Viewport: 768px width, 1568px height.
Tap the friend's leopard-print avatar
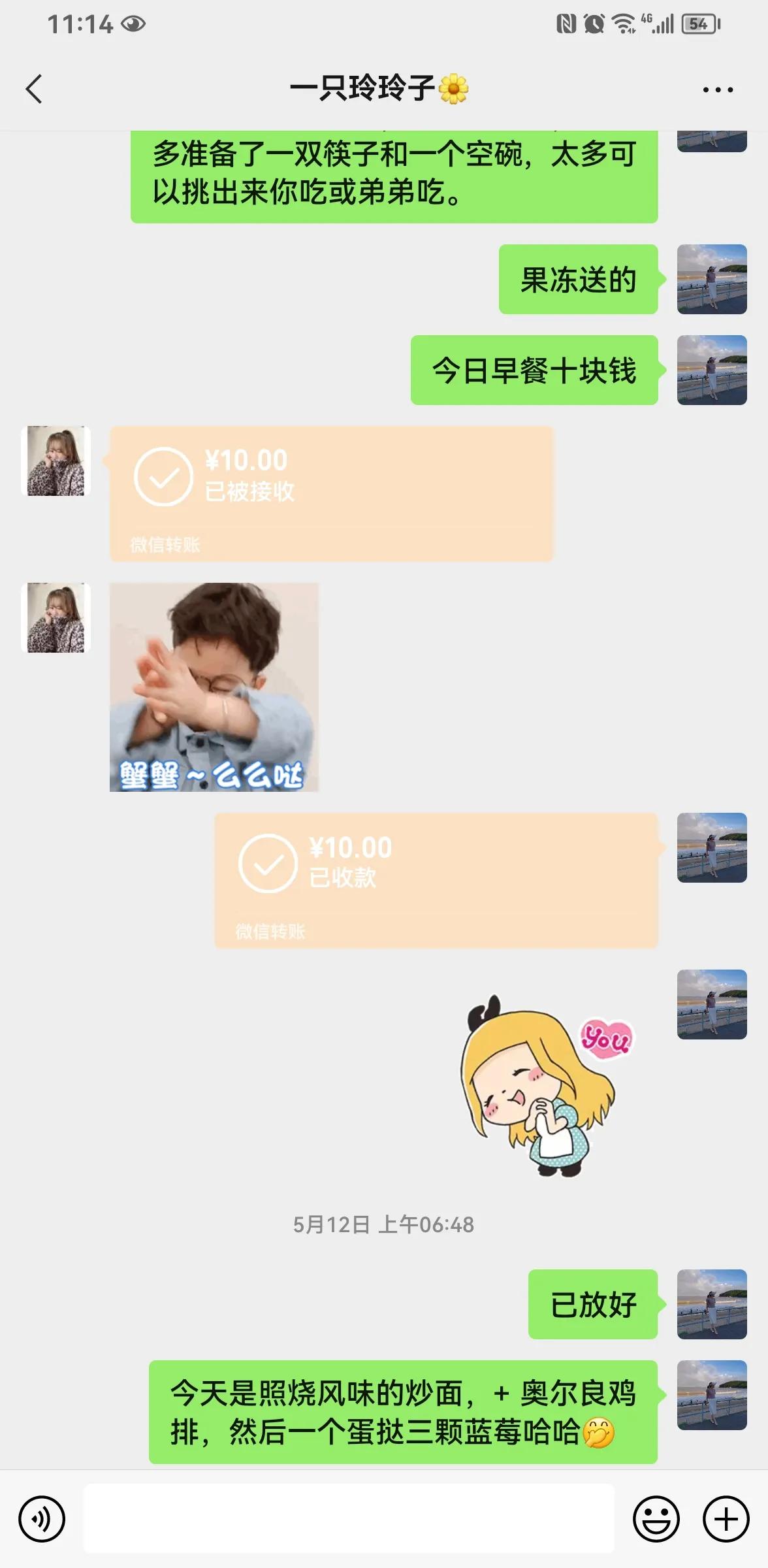(x=55, y=461)
